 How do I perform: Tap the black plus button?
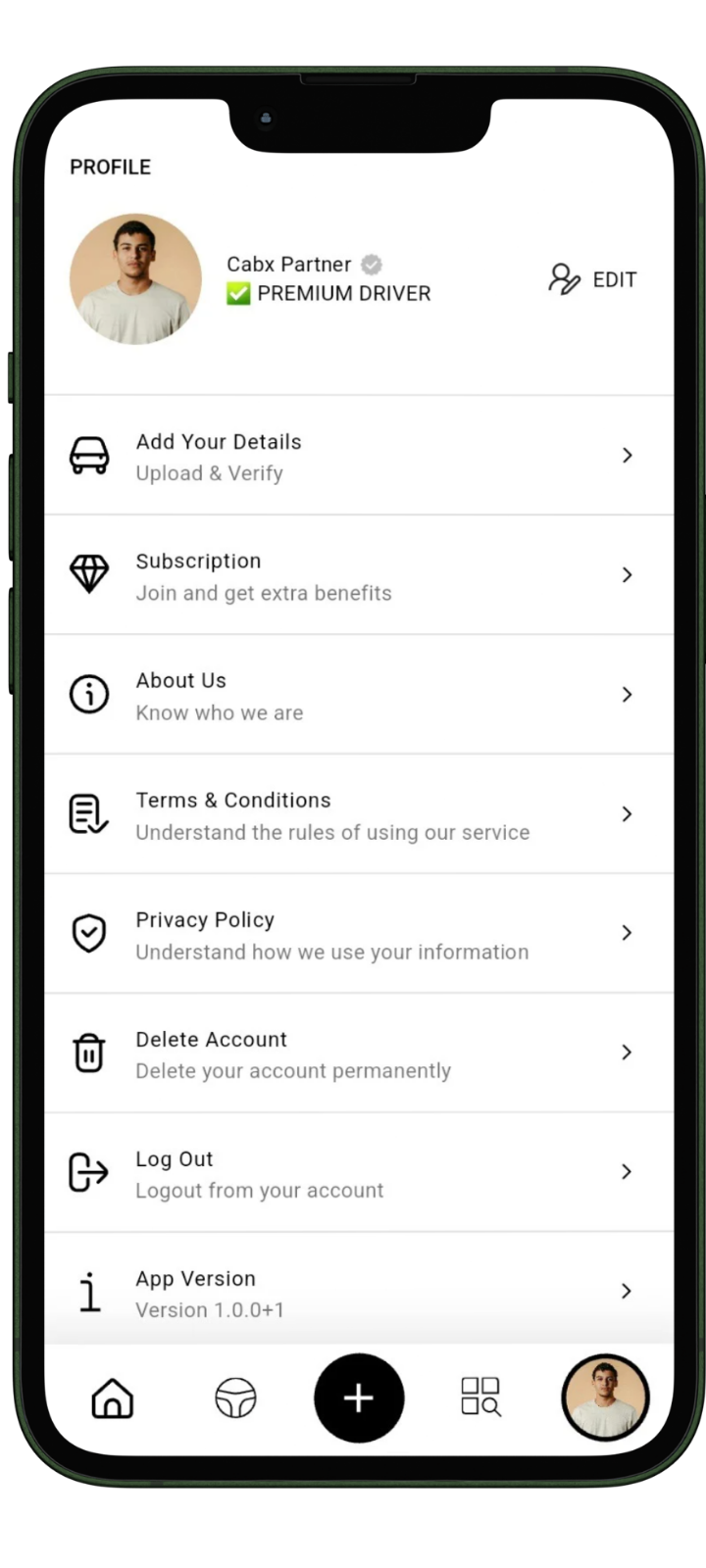359,1398
